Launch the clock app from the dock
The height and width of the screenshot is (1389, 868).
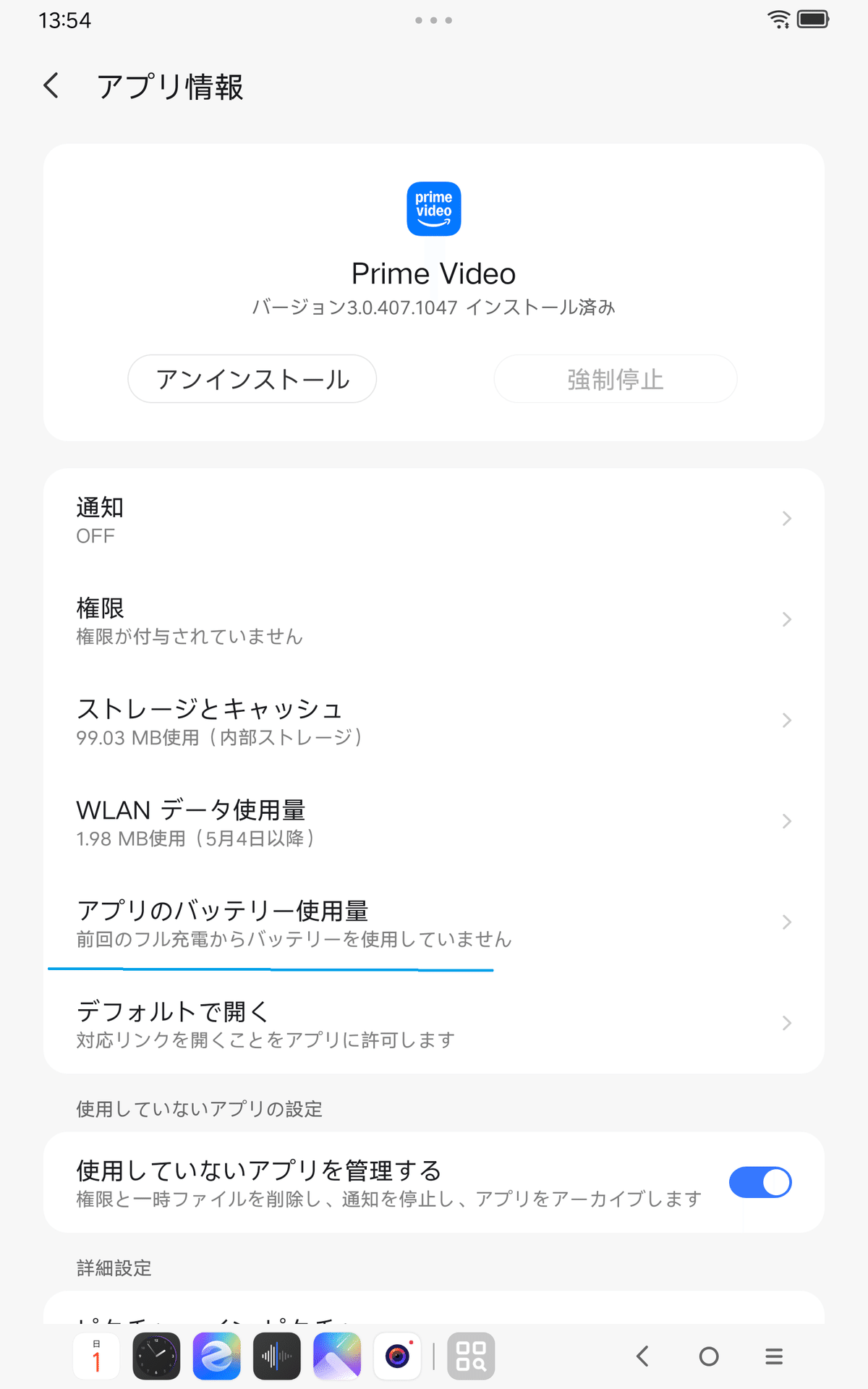coord(156,1356)
